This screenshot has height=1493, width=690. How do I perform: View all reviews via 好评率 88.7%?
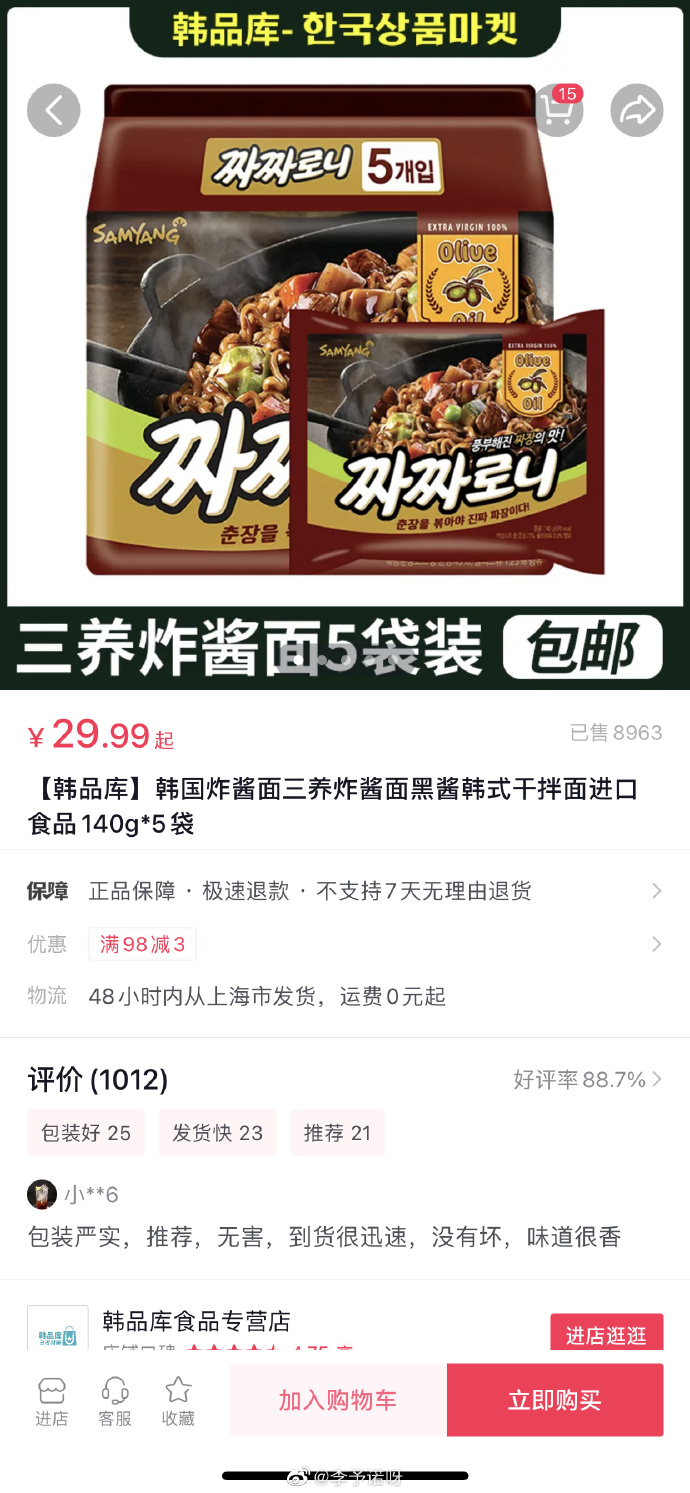[587, 1079]
